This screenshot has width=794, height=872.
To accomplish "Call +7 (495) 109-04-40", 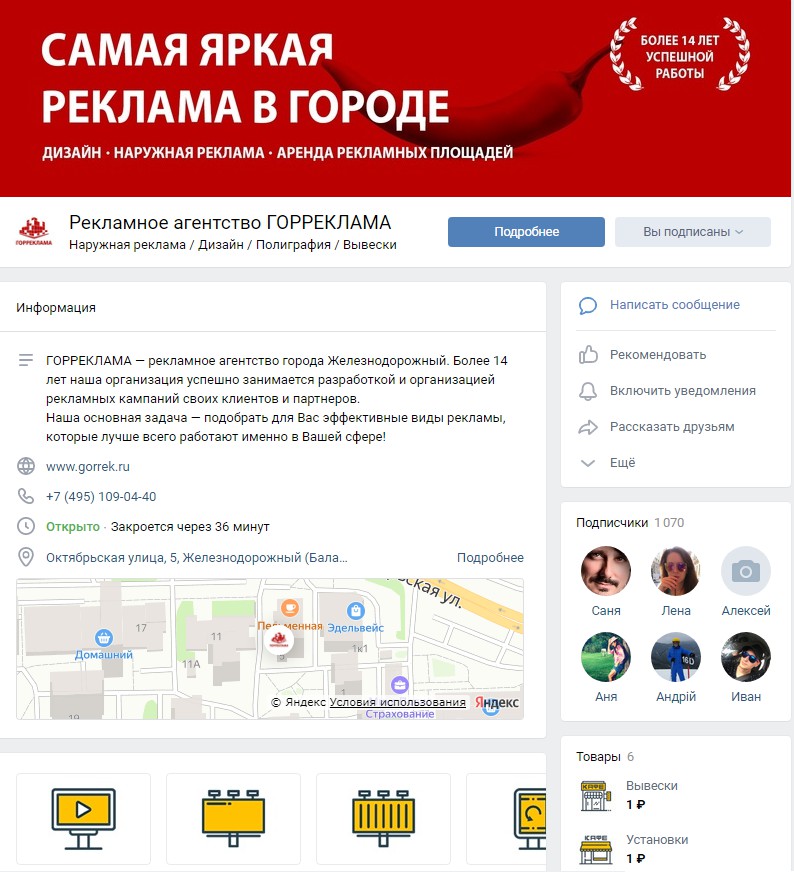I will pos(101,496).
